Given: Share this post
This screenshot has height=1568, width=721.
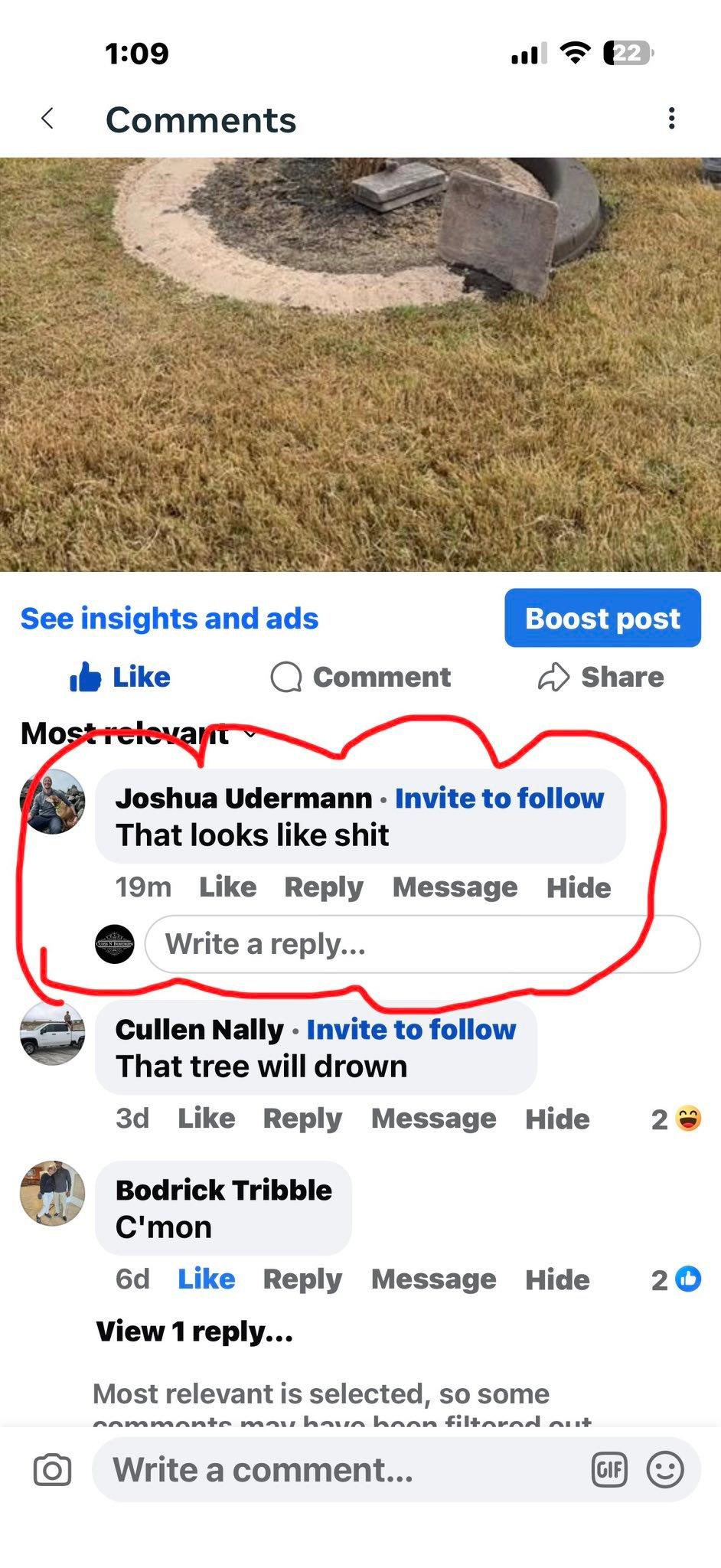Looking at the screenshot, I should [x=601, y=678].
